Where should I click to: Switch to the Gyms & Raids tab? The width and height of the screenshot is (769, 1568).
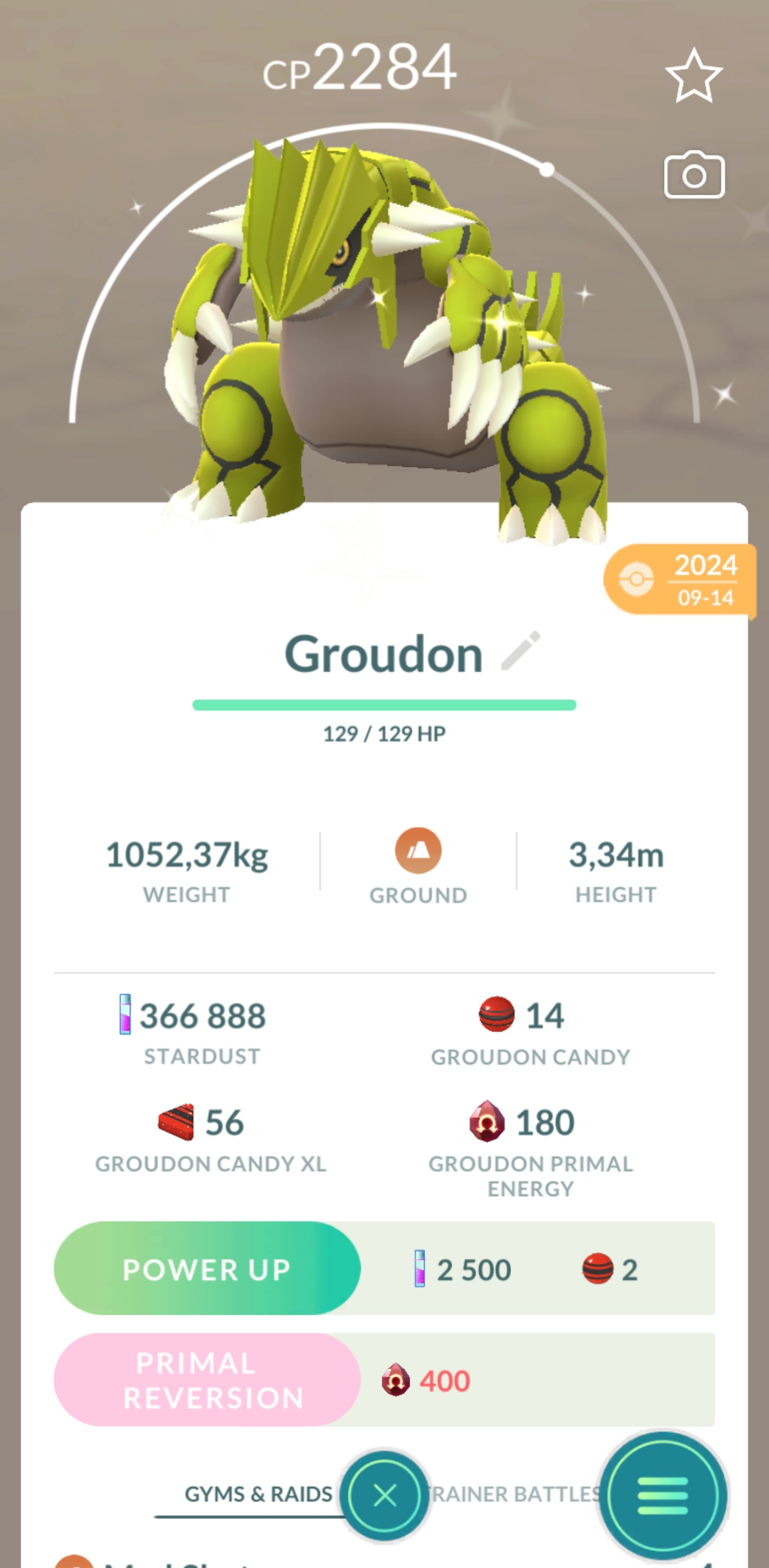point(258,1494)
